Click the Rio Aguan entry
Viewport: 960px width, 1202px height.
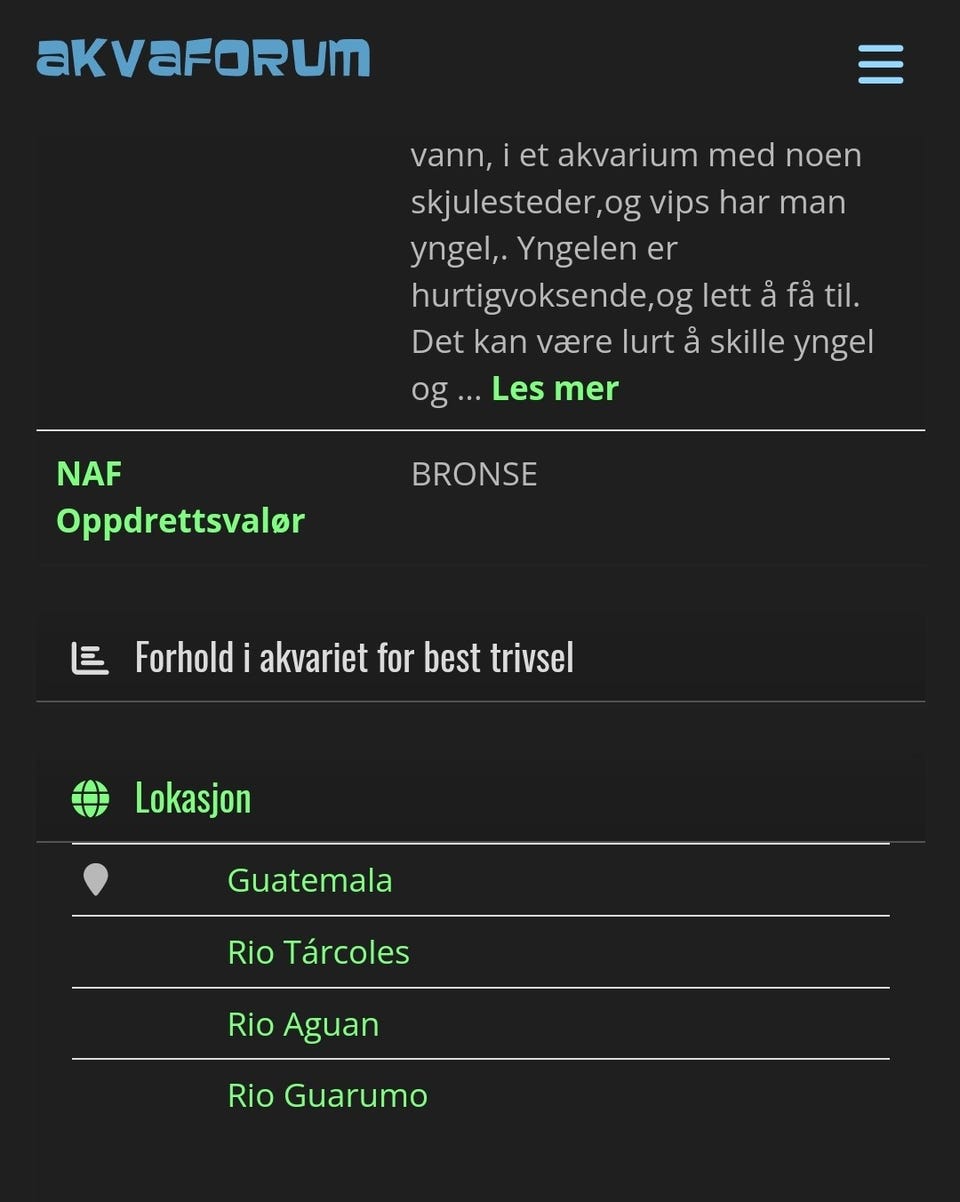(x=303, y=1024)
